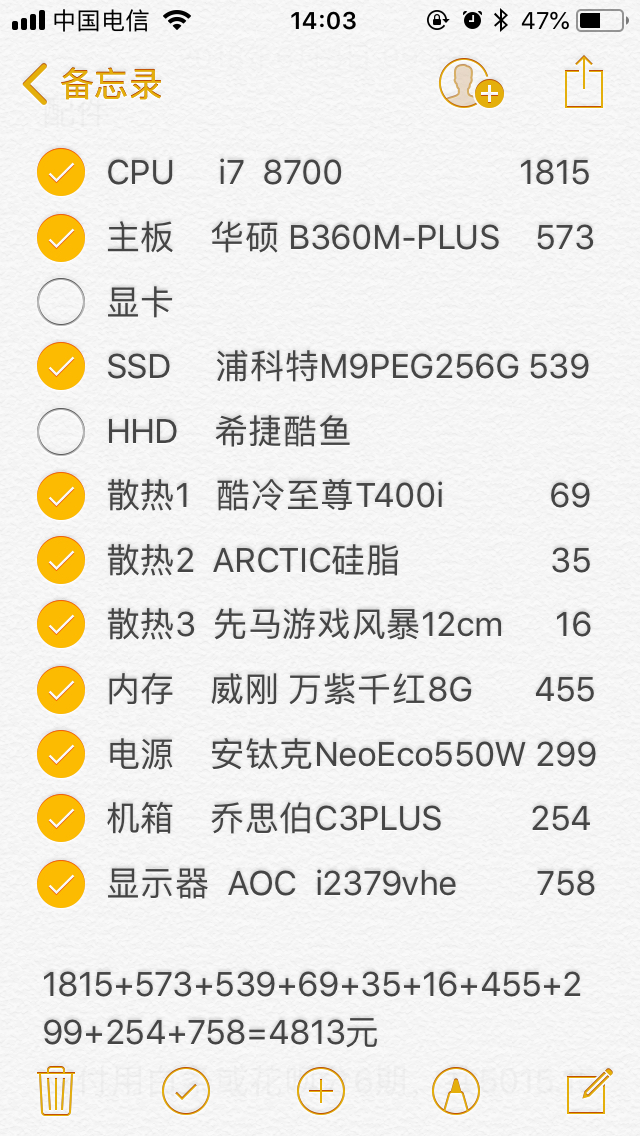Uncheck 散热3 先马游戏风暴12cm
Screen dimensions: 640x1136
point(61,625)
